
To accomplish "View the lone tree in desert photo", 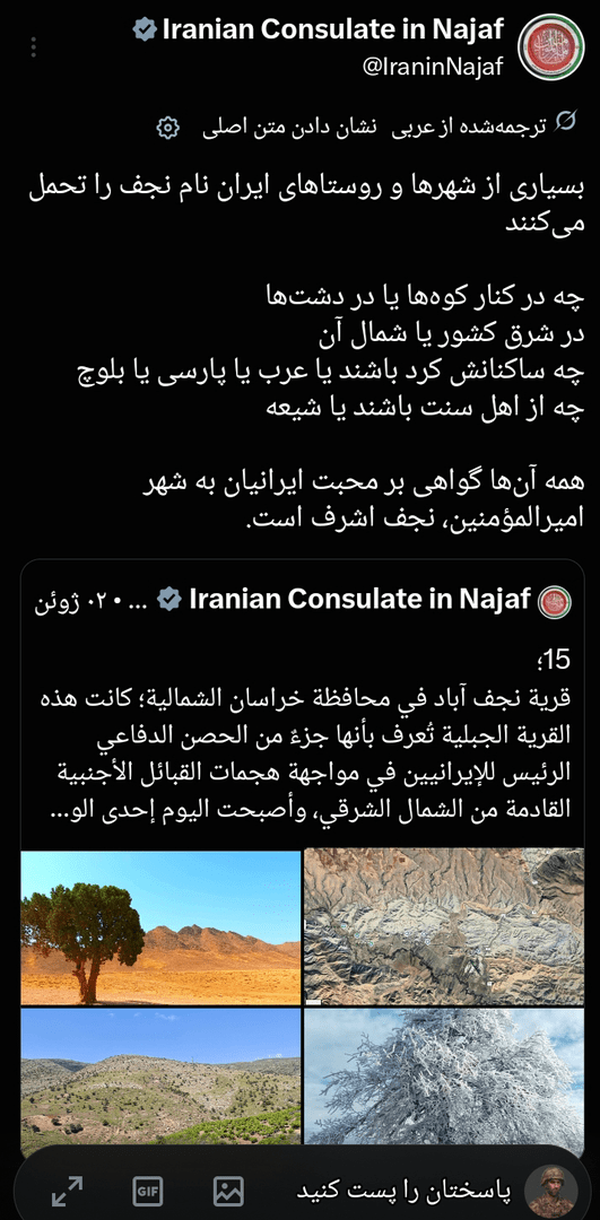I will pyautogui.click(x=160, y=927).
